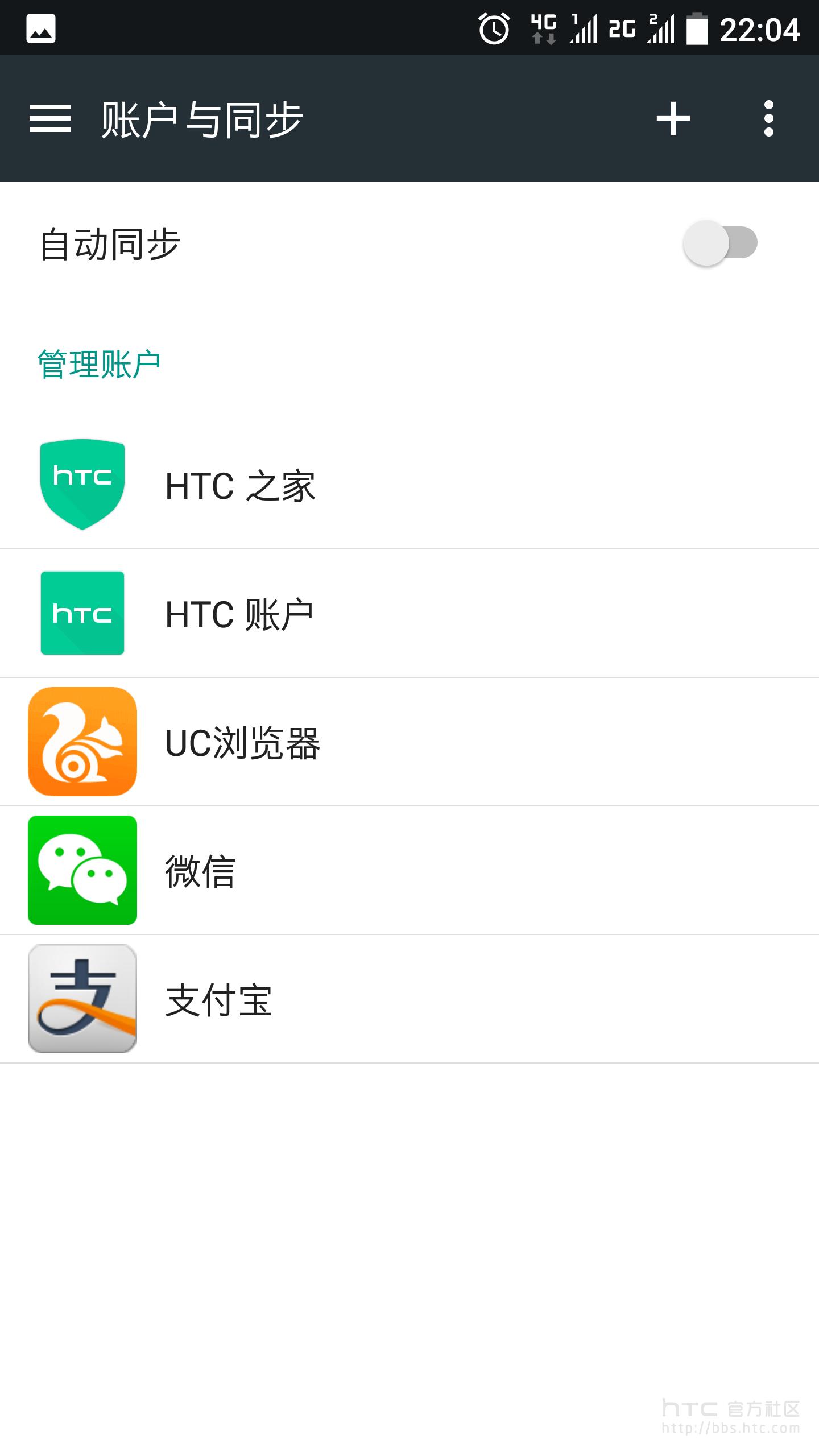Toggle the 自动同步 switch on
Viewport: 819px width, 1456px height.
[719, 242]
